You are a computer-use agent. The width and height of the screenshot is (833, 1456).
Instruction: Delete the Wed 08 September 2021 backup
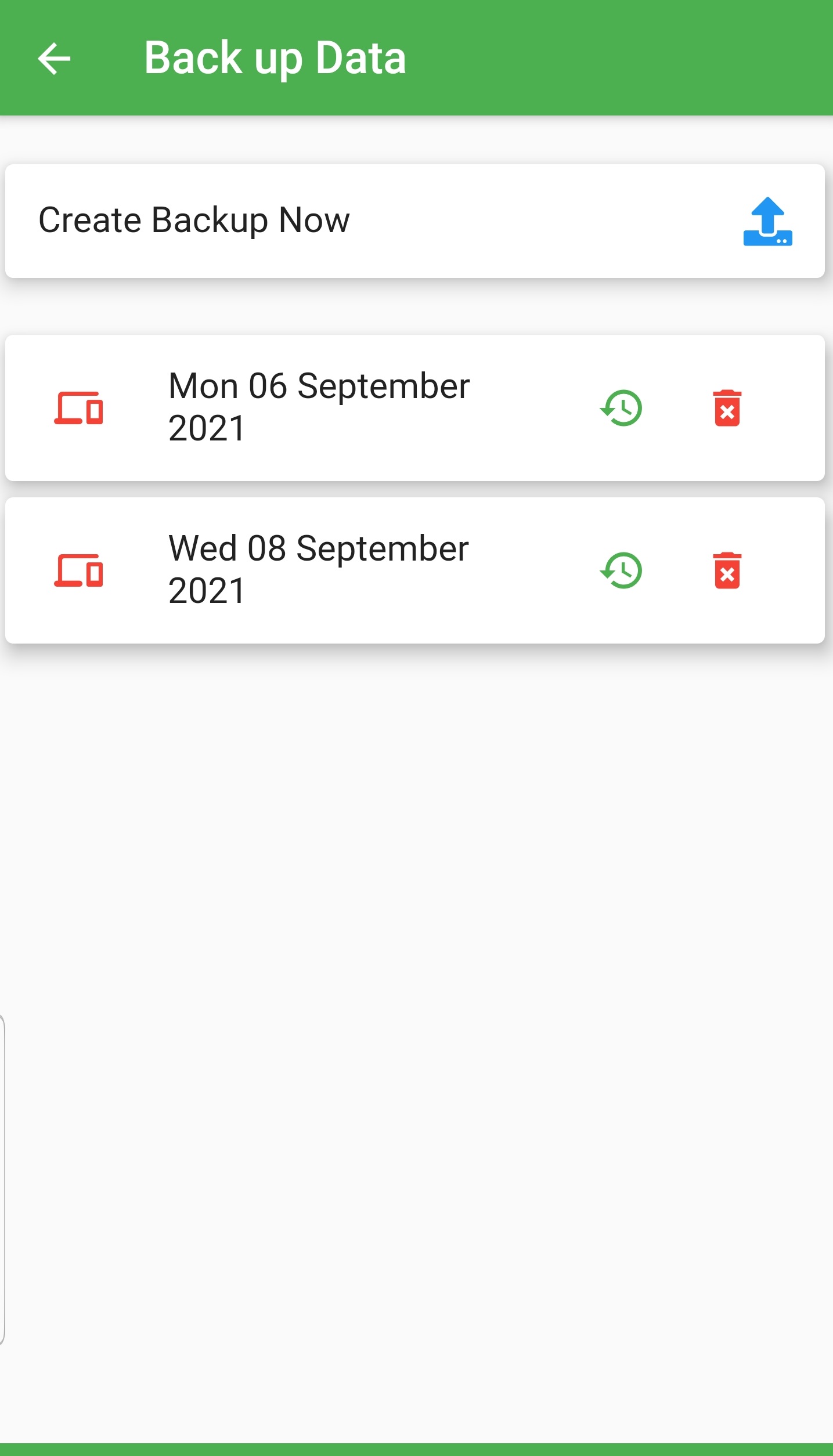coord(727,570)
